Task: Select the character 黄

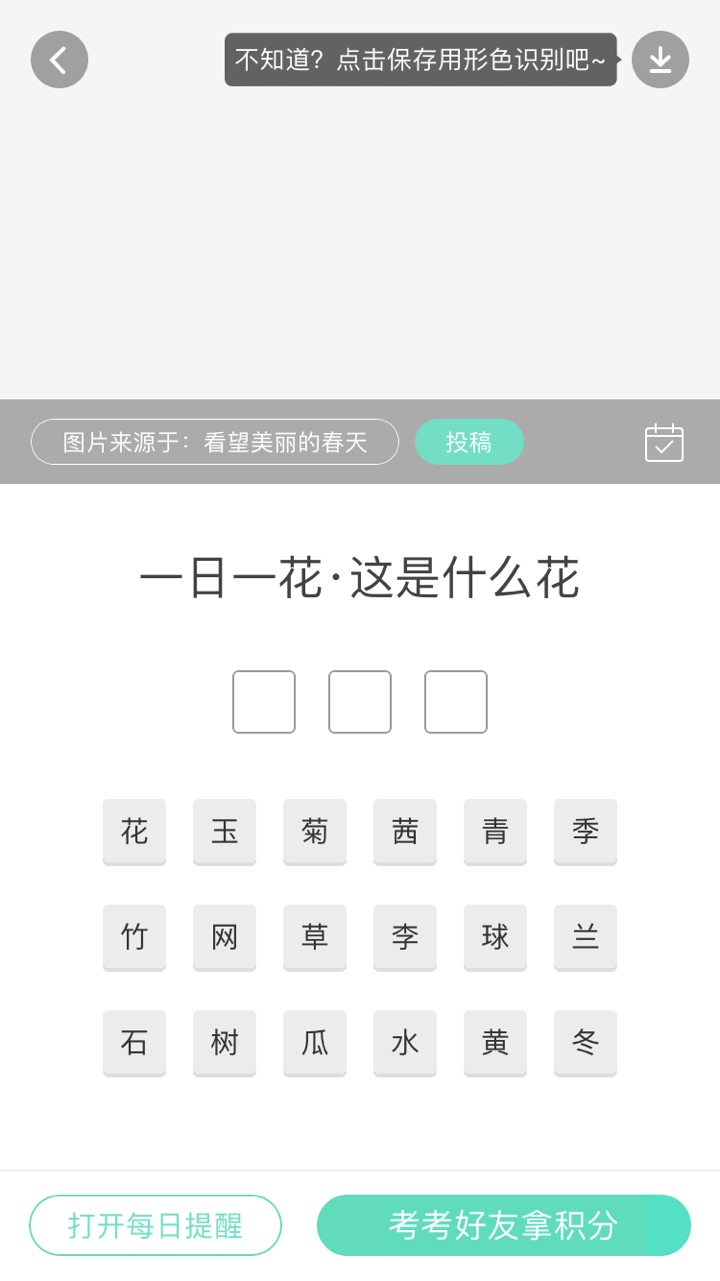Action: pyautogui.click(x=495, y=1043)
